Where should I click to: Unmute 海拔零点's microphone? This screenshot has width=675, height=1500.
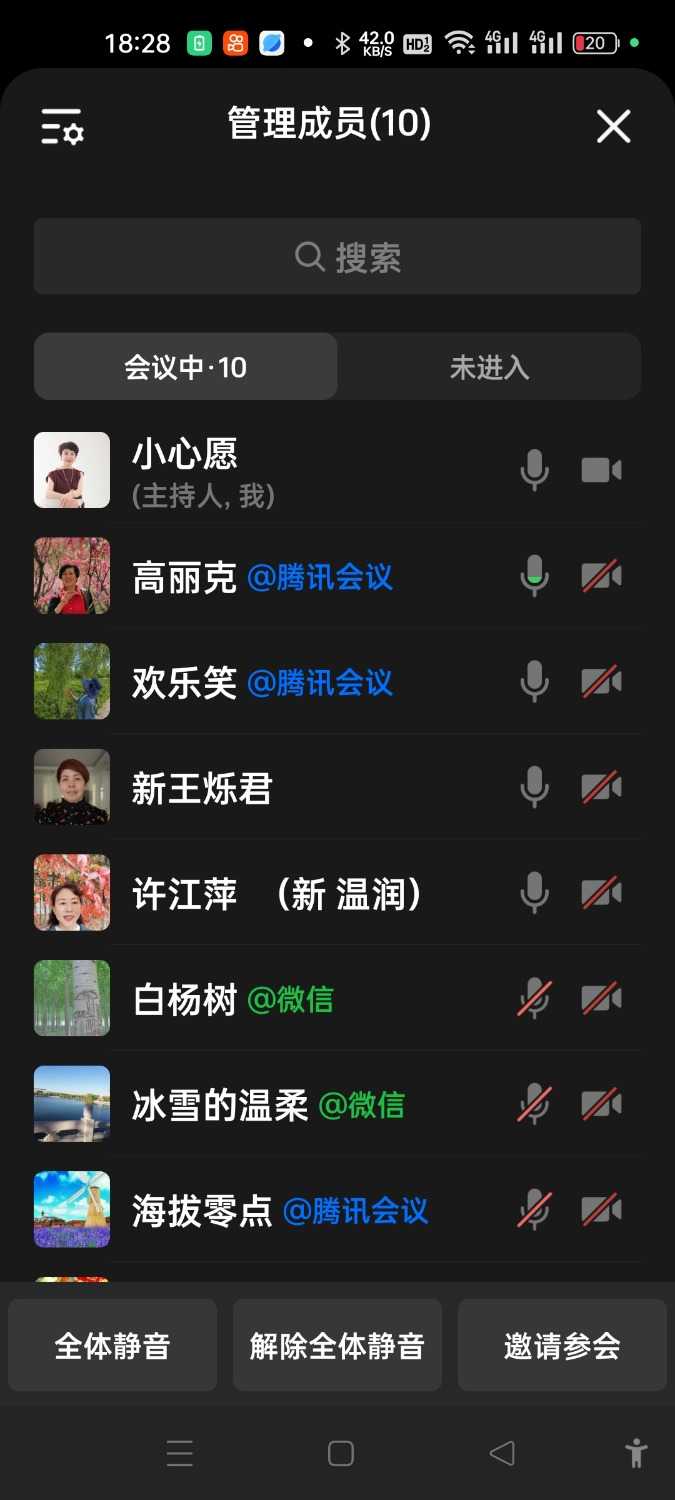point(535,1211)
